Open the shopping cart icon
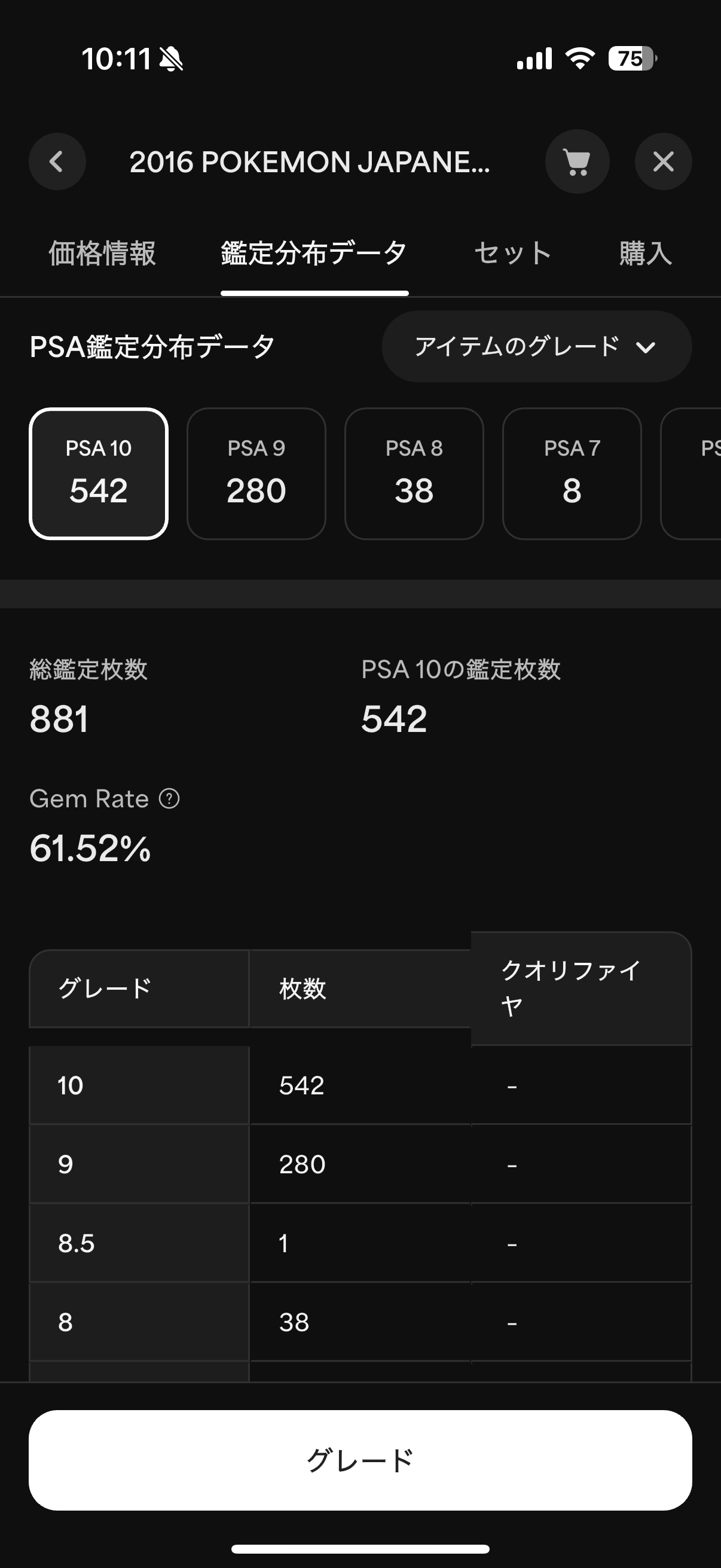 point(577,162)
